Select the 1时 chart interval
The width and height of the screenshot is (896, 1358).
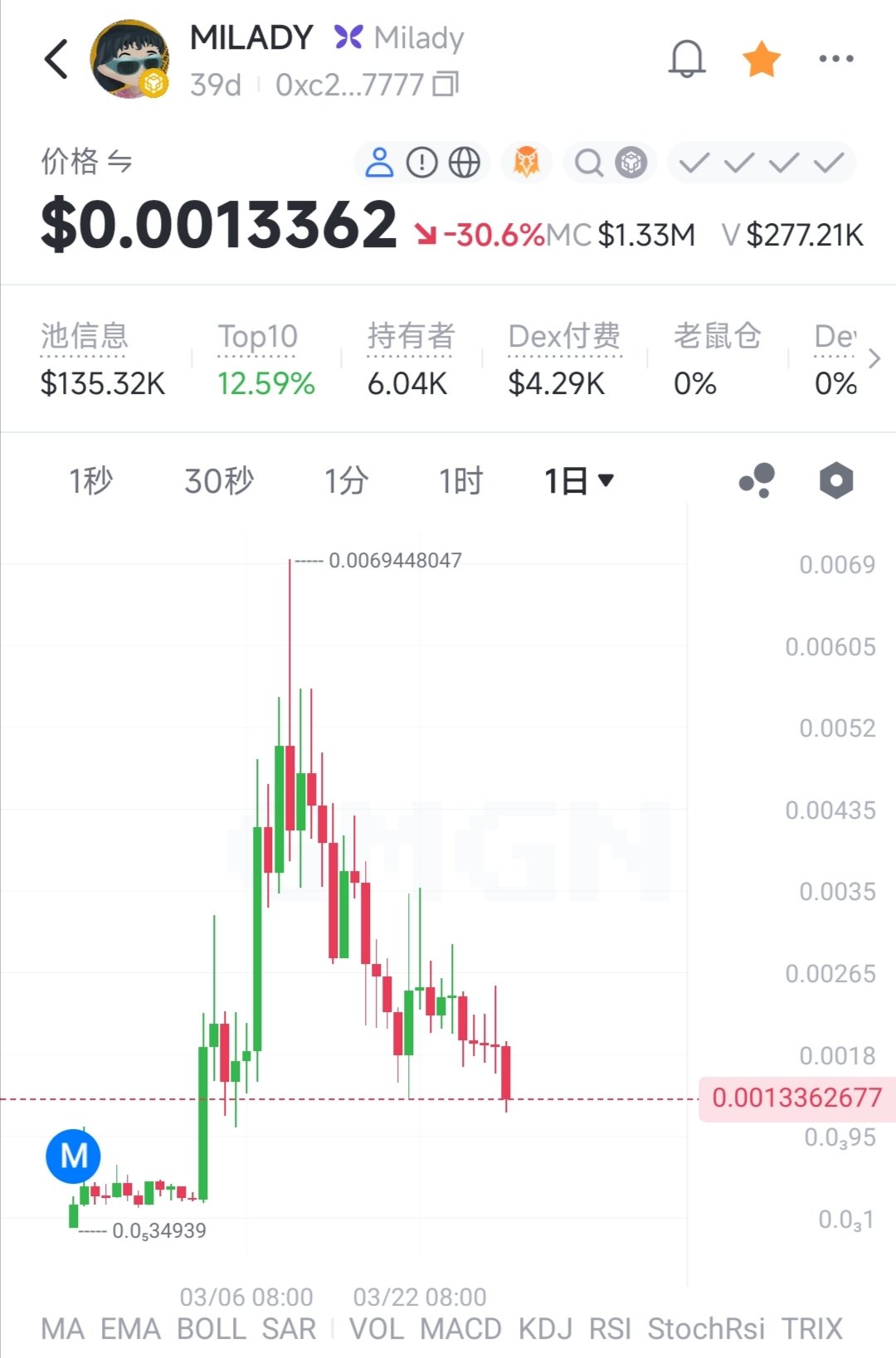[x=460, y=480]
